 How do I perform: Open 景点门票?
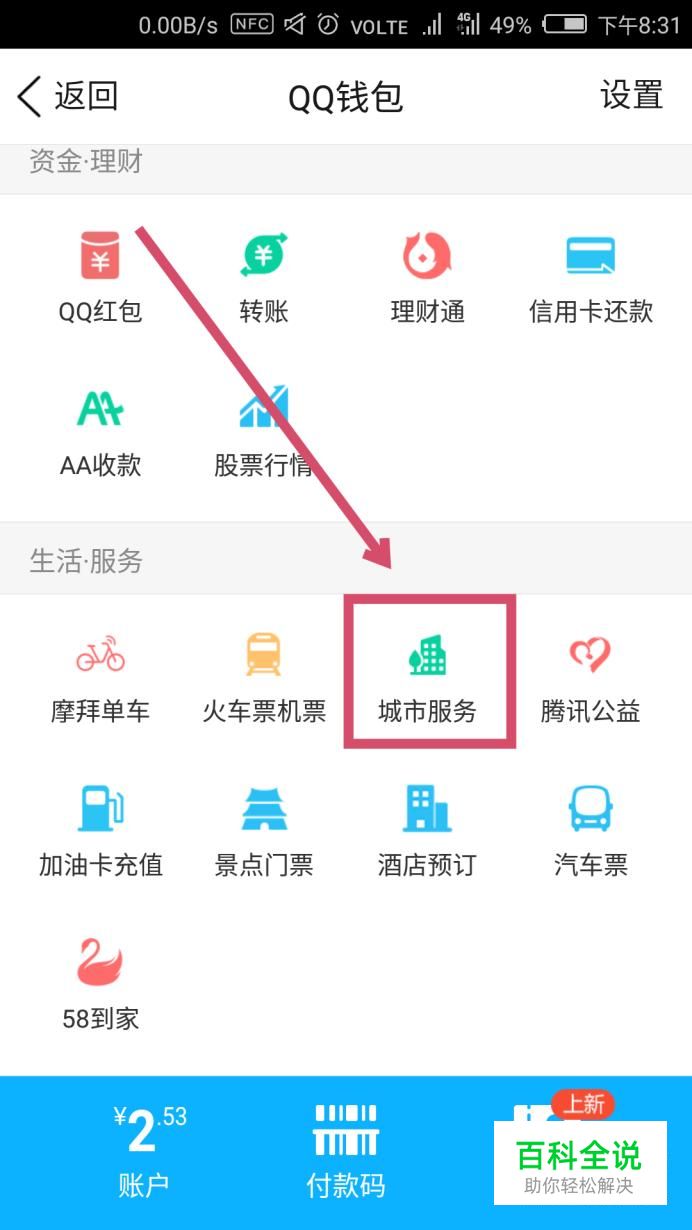(264, 830)
